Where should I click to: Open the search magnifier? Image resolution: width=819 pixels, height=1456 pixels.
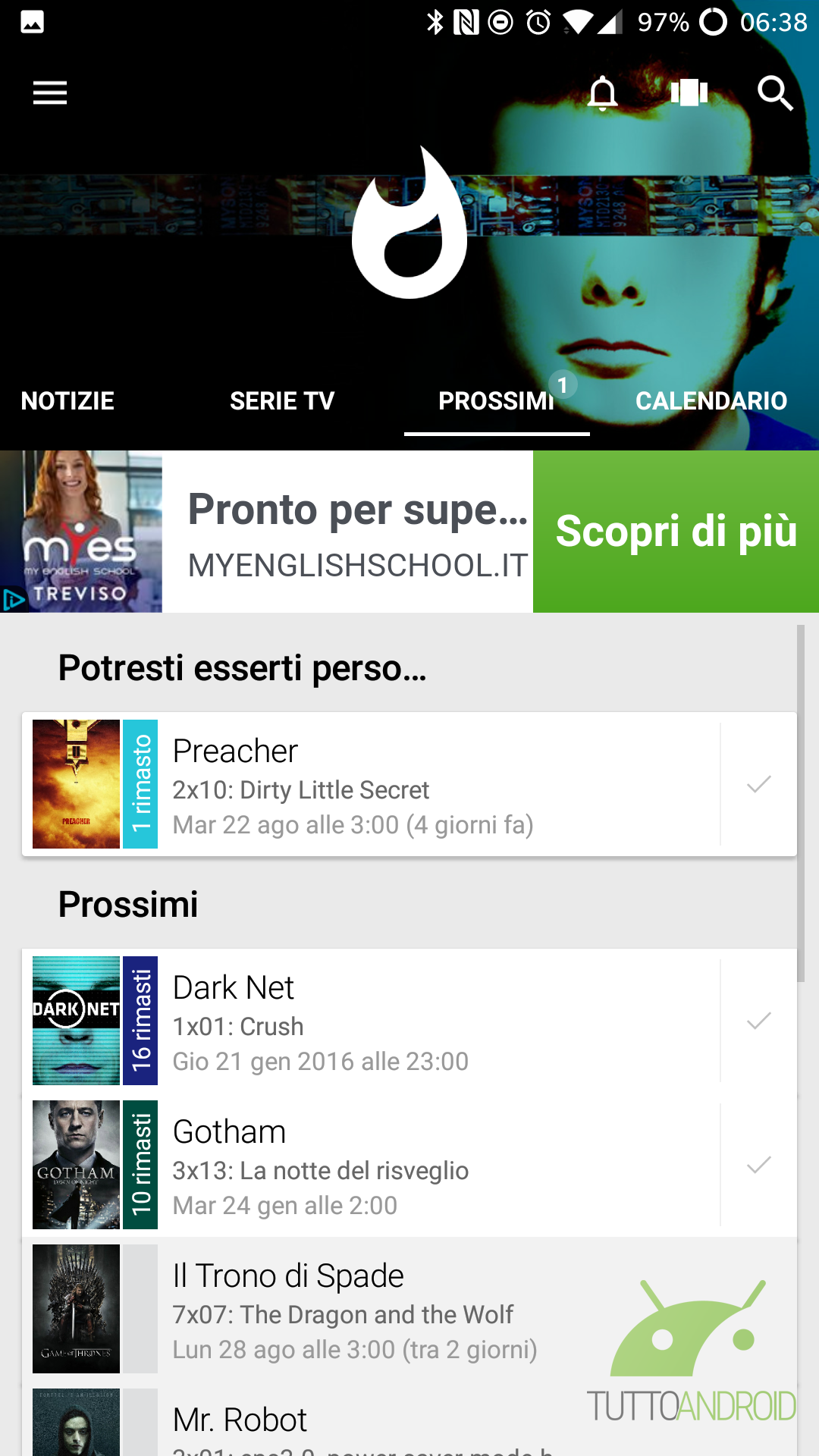click(775, 93)
